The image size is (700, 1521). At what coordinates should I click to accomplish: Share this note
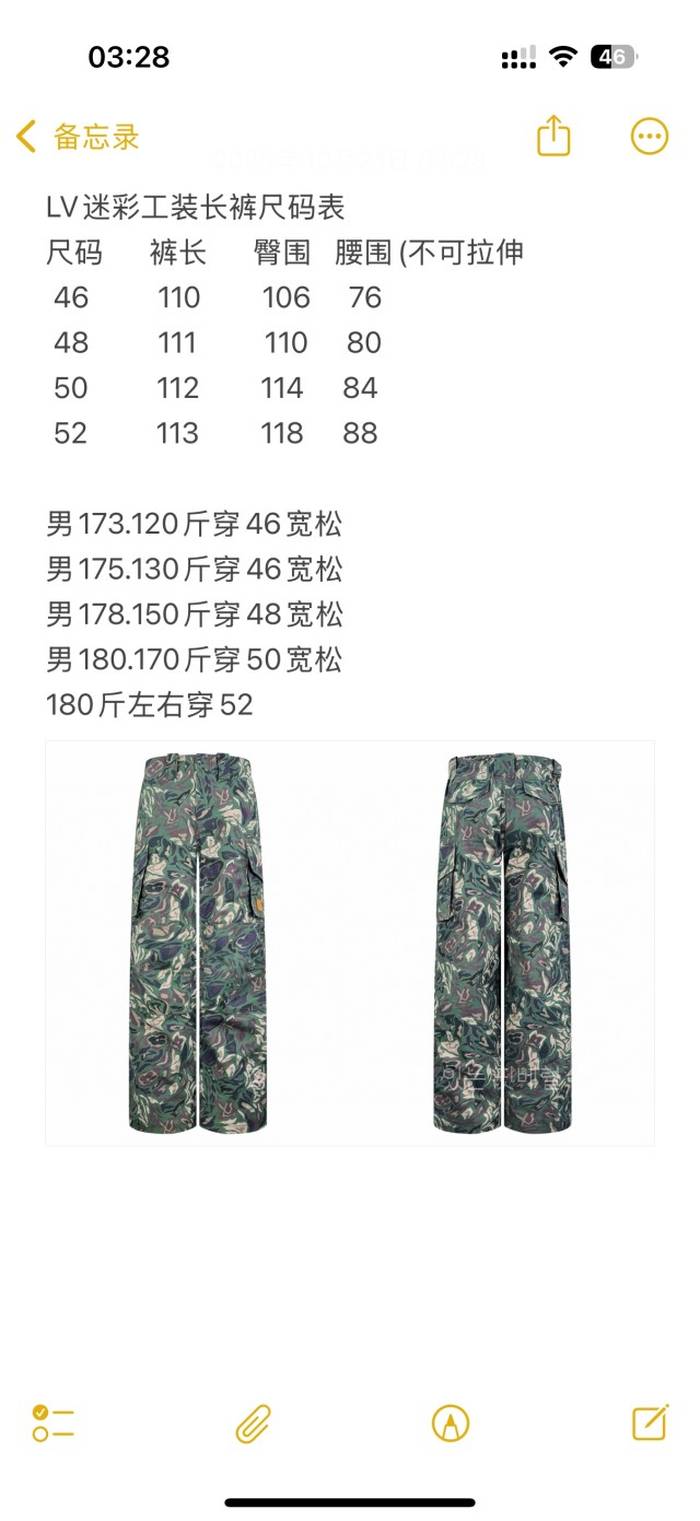click(553, 136)
